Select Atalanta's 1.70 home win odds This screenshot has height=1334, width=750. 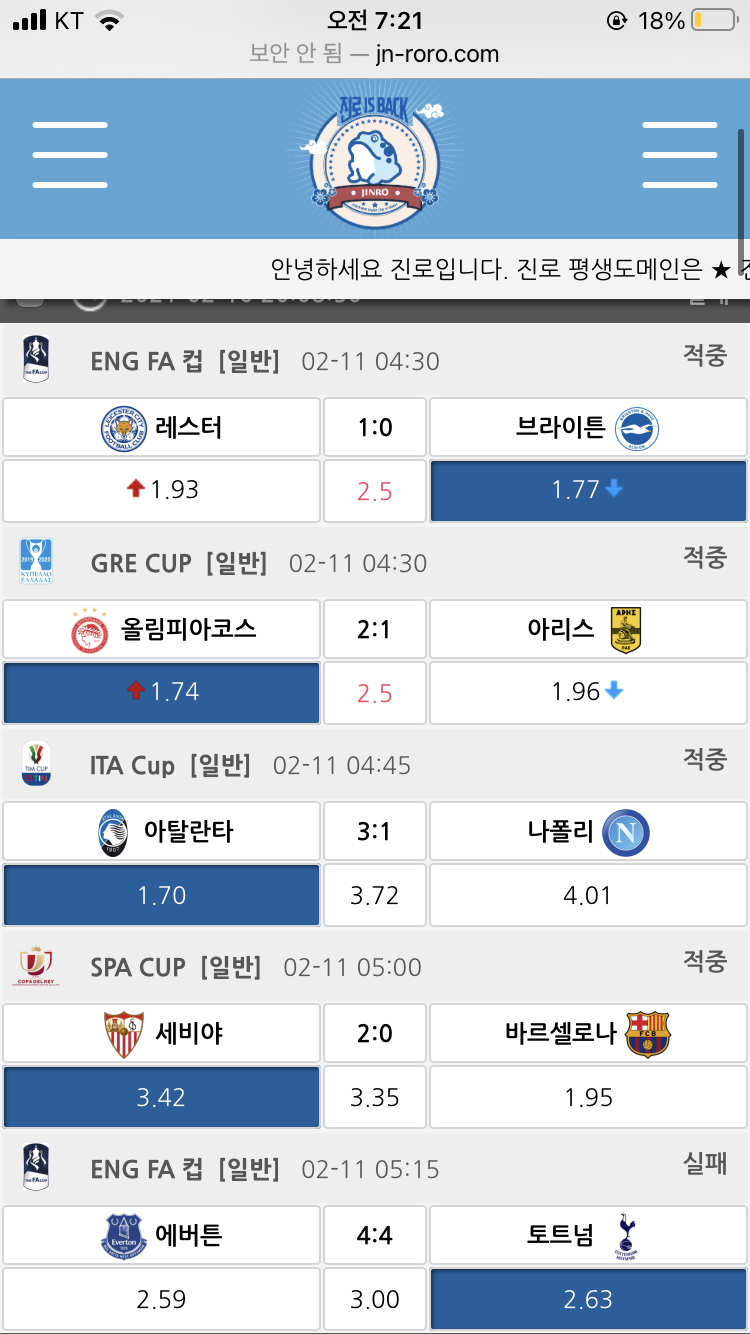(161, 895)
